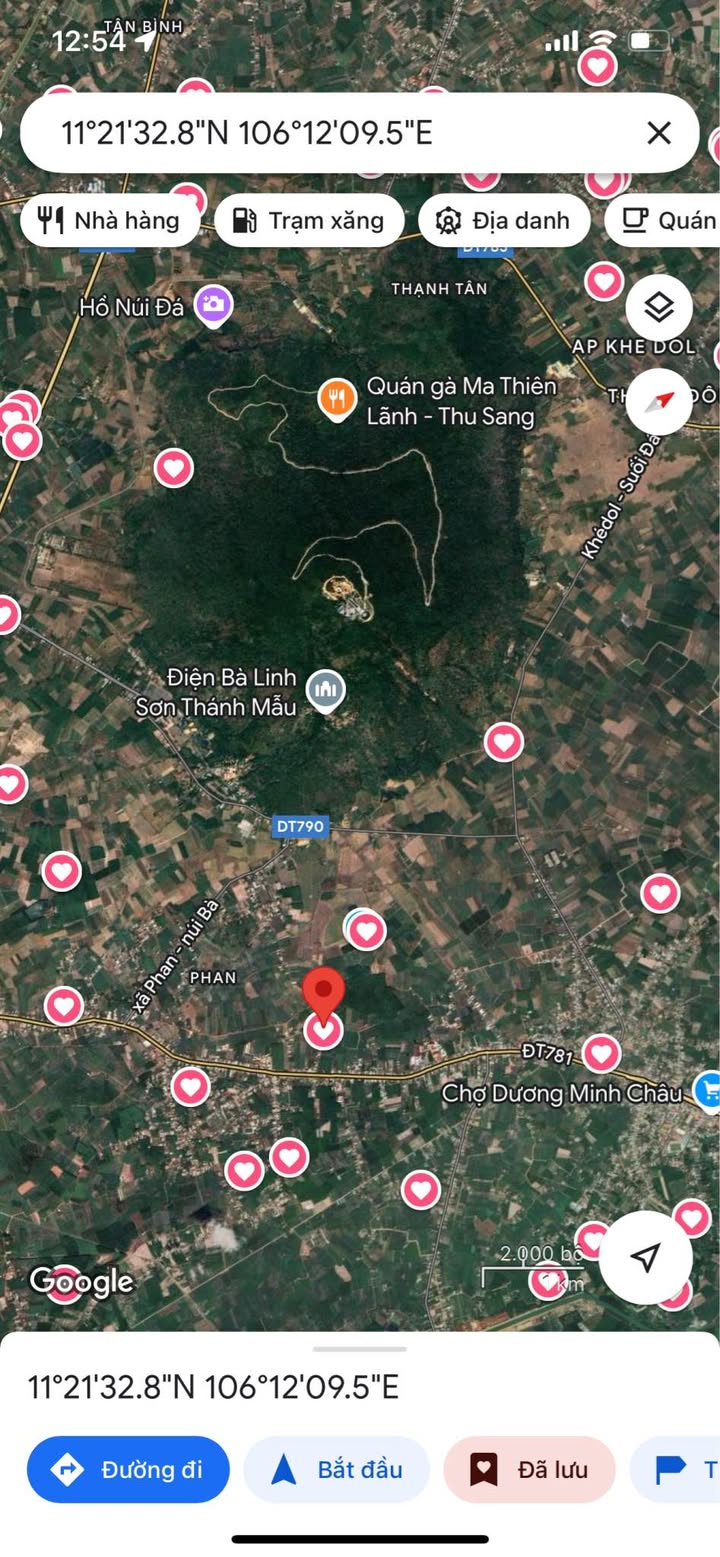This screenshot has height=1557, width=720.
Task: Open the Chợ Dương Minh Châu shopping marker
Action: [x=709, y=1090]
